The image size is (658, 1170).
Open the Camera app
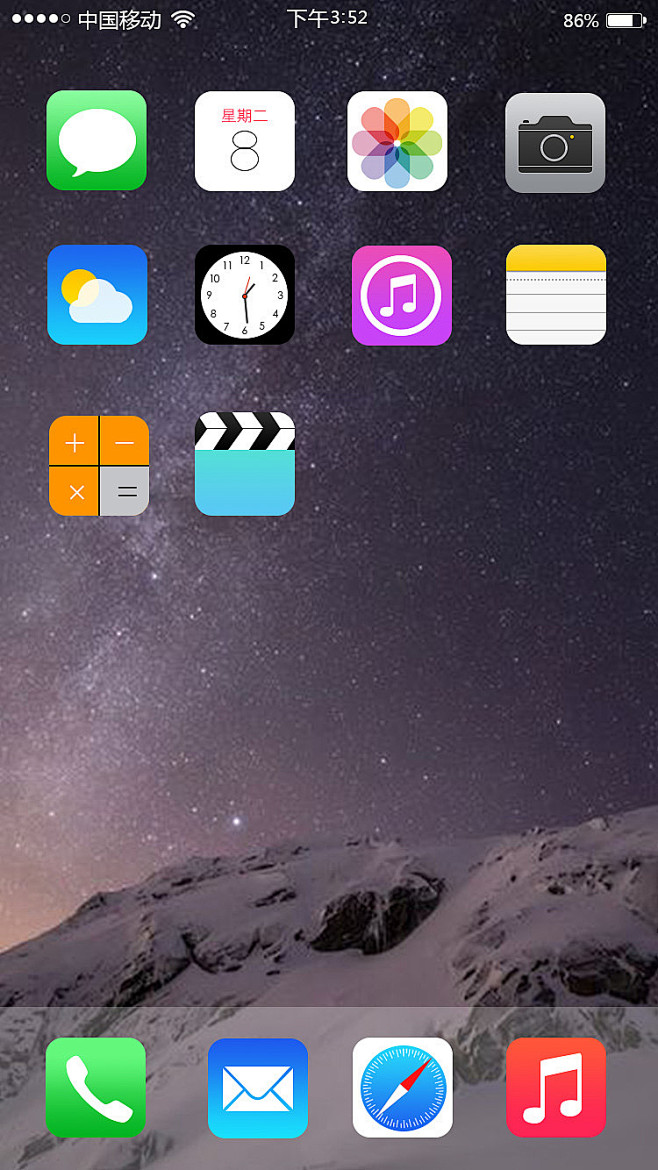[555, 143]
